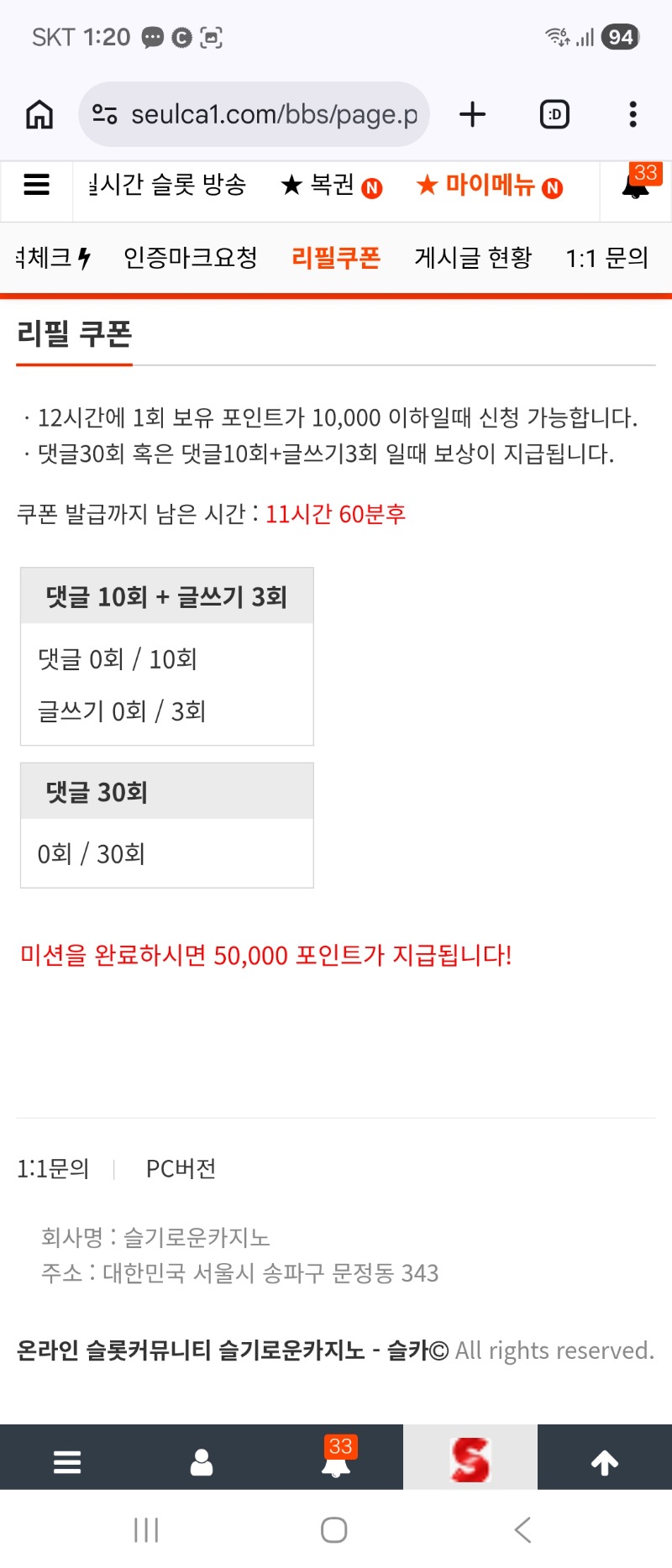Tap the system back button
The width and height of the screenshot is (672, 1568).
[x=522, y=1529]
